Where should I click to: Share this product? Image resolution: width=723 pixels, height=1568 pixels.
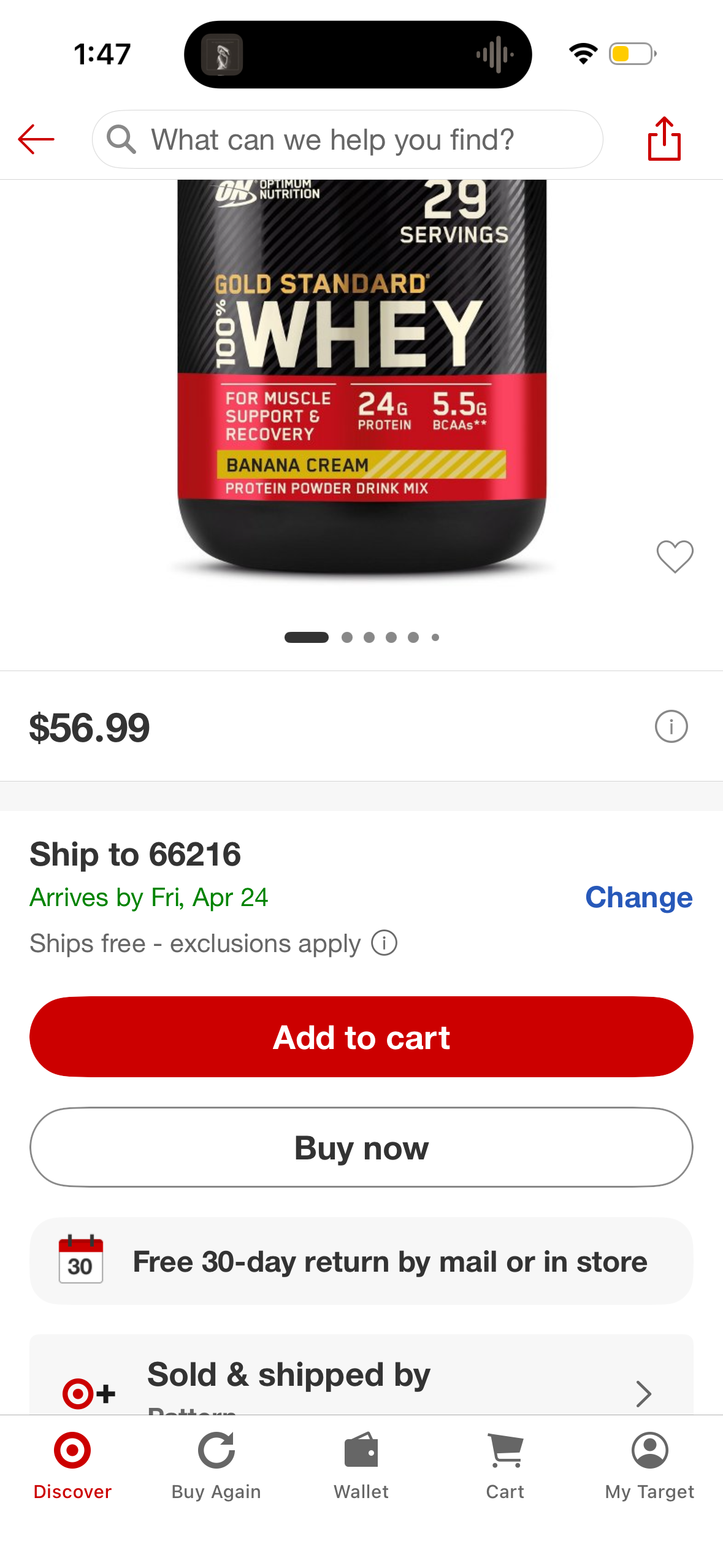[664, 139]
